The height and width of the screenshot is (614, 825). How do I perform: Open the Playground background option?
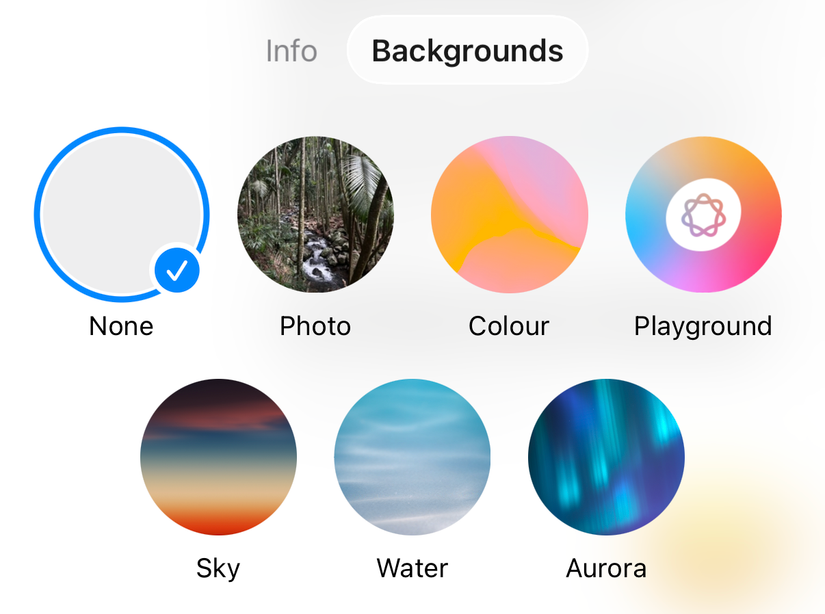[703, 214]
